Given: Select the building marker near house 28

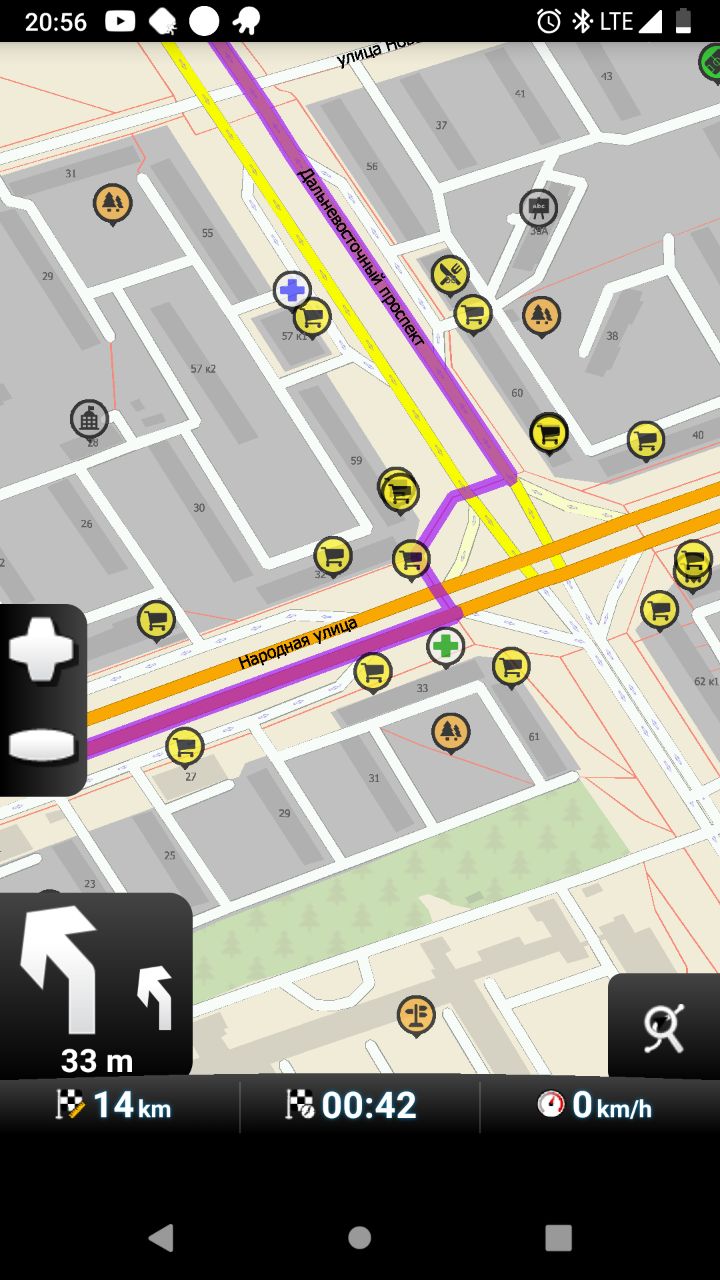Looking at the screenshot, I should [x=90, y=419].
